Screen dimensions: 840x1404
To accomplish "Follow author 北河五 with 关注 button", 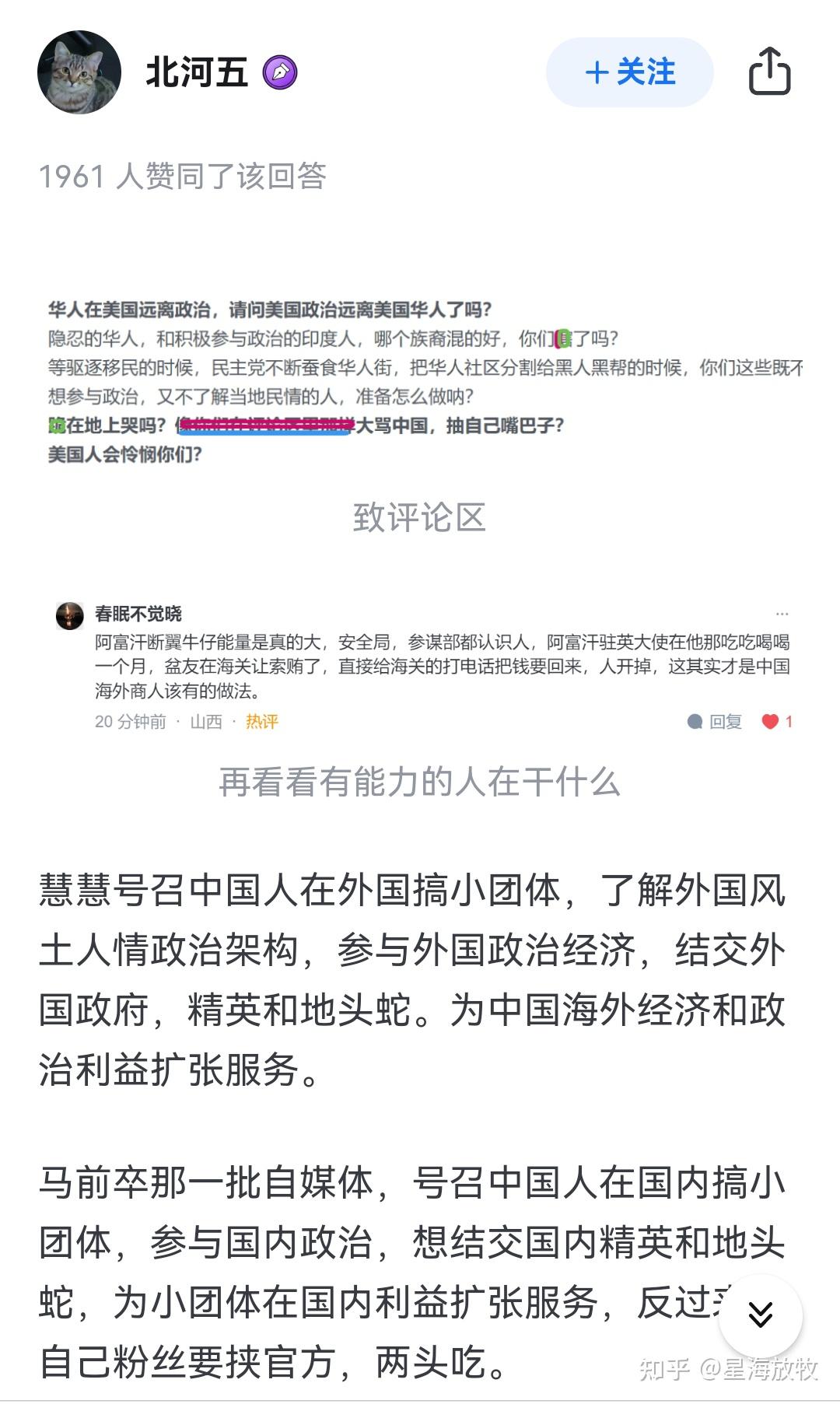I will coord(629,72).
